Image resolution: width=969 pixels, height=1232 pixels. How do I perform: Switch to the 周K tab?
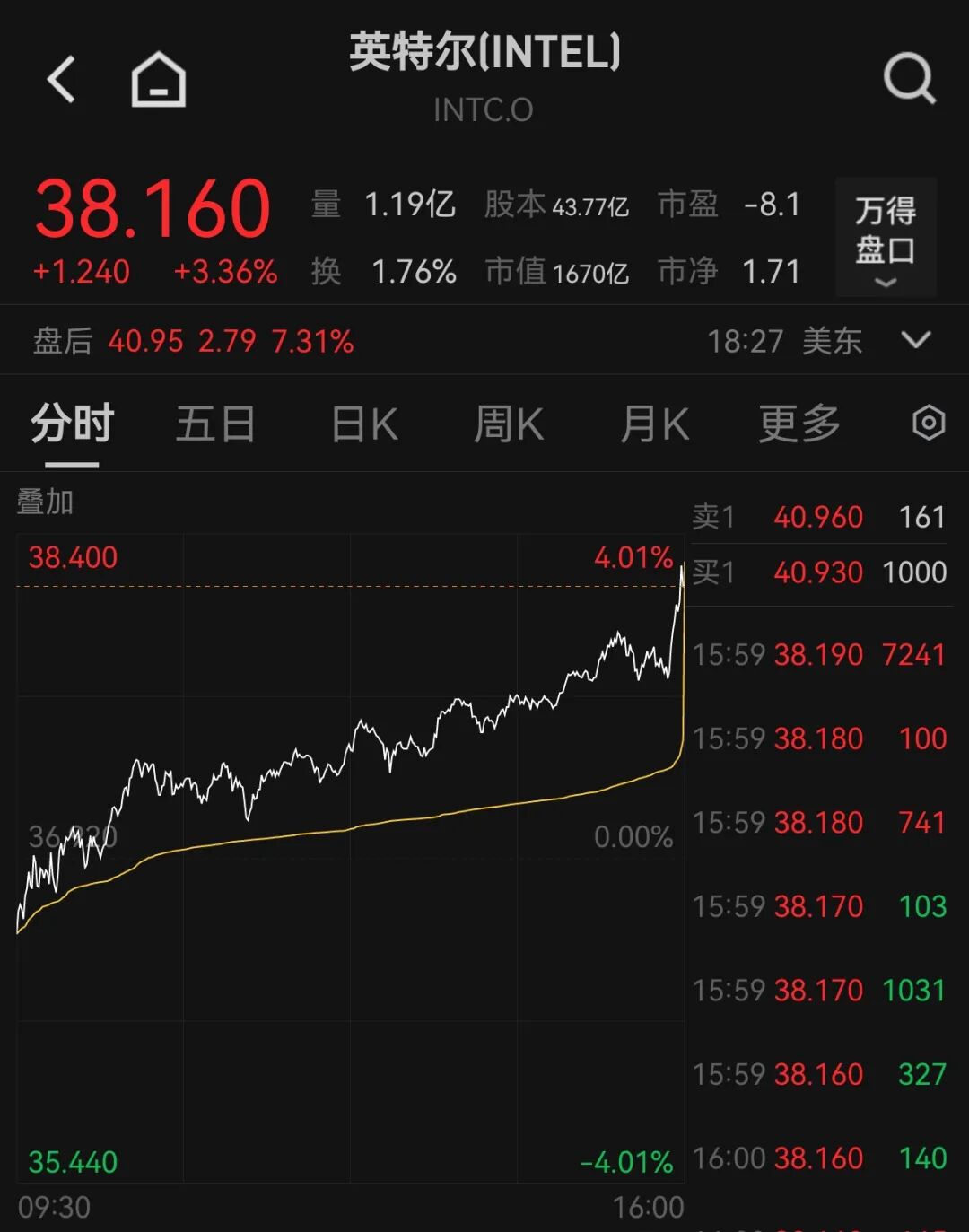pos(509,424)
